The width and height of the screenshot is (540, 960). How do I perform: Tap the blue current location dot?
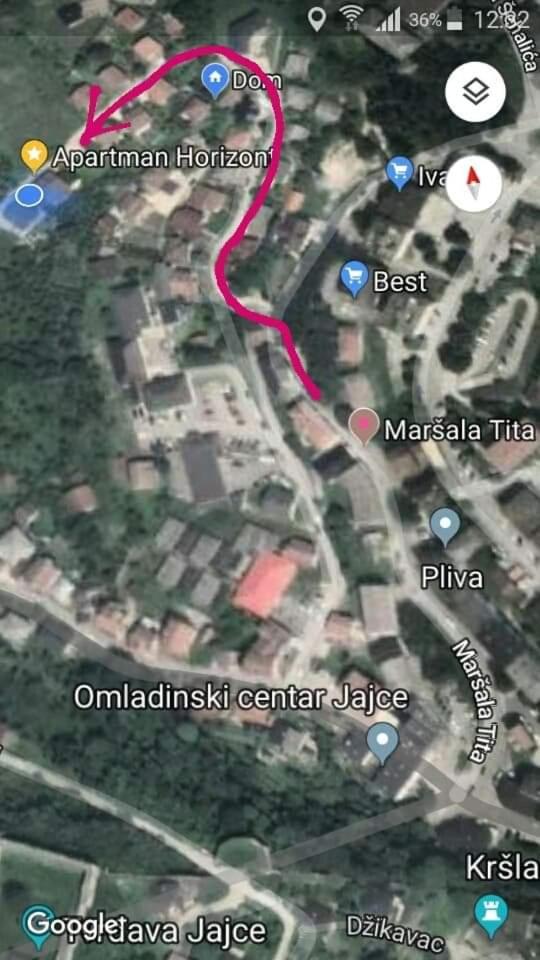click(29, 196)
